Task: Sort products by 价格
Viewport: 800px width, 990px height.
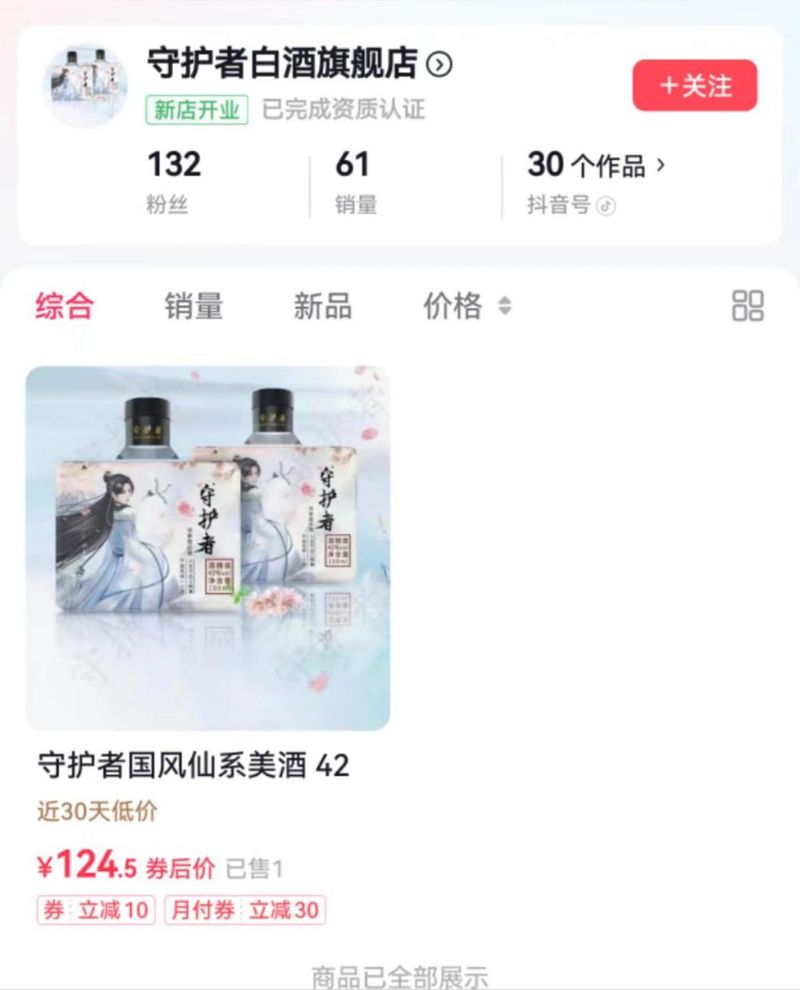Action: point(466,306)
